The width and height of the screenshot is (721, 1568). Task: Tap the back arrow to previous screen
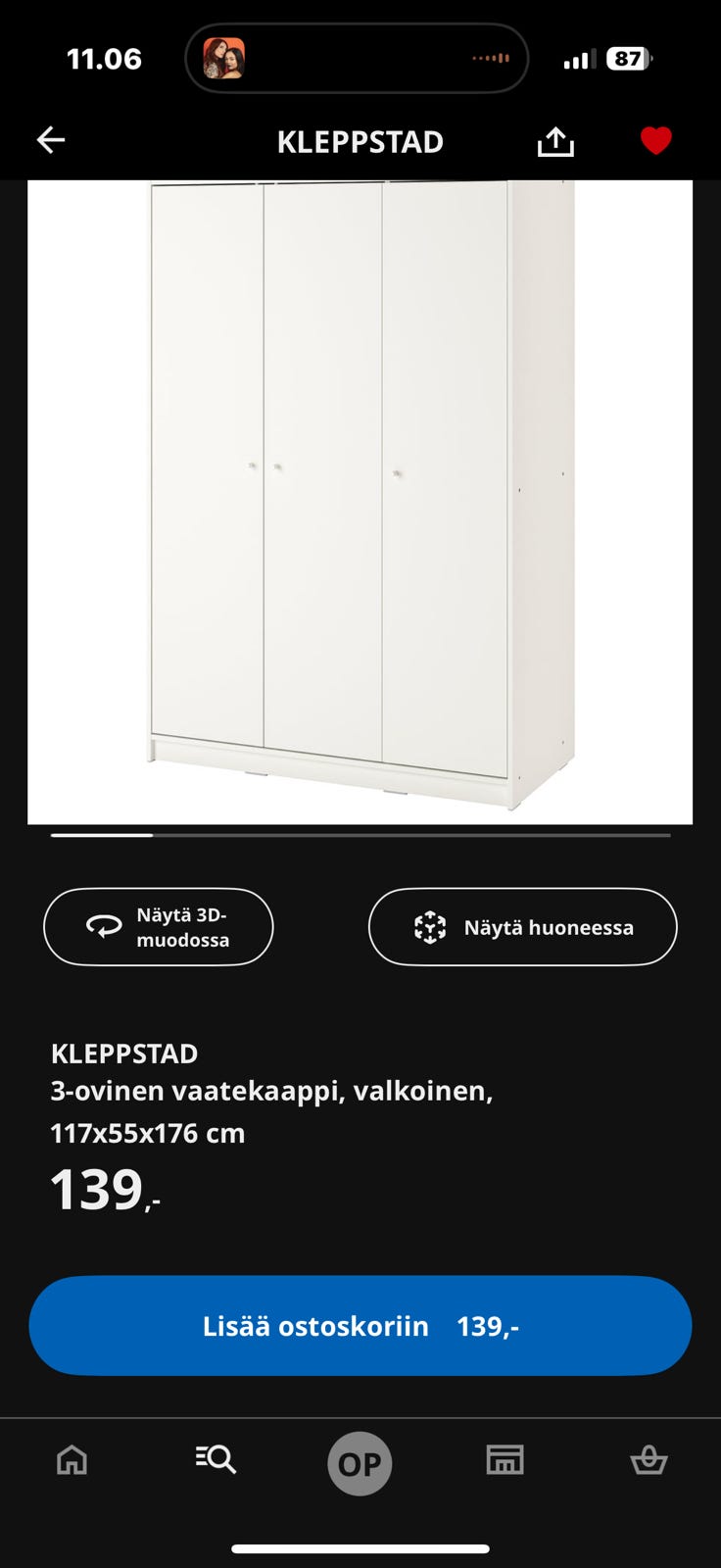tap(51, 139)
